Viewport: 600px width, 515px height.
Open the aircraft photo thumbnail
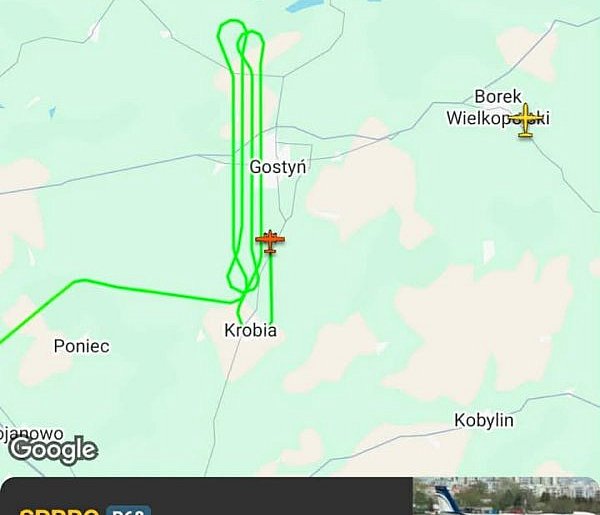point(505,497)
